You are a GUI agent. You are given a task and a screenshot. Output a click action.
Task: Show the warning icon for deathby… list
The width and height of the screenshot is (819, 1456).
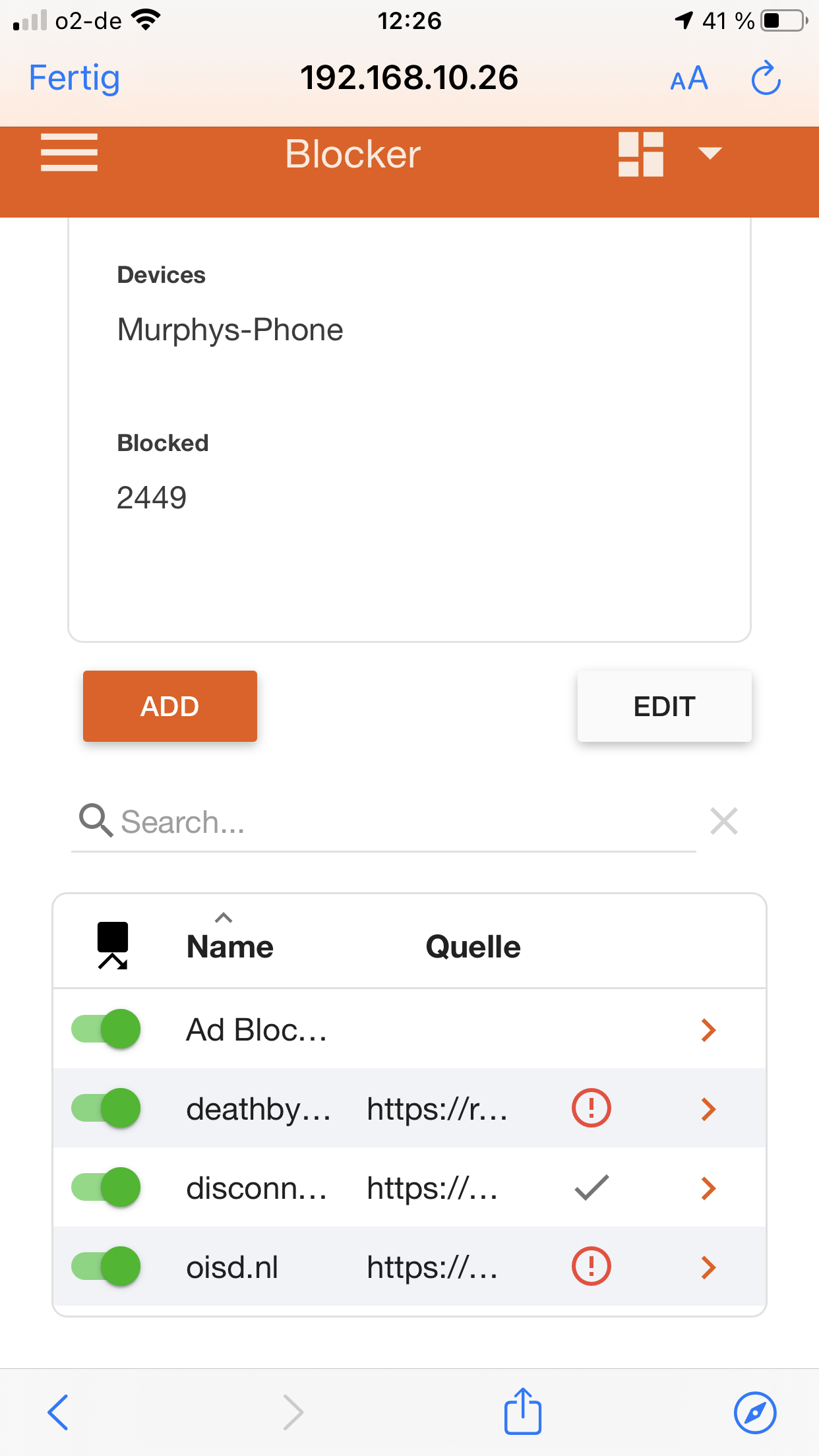tap(591, 1108)
